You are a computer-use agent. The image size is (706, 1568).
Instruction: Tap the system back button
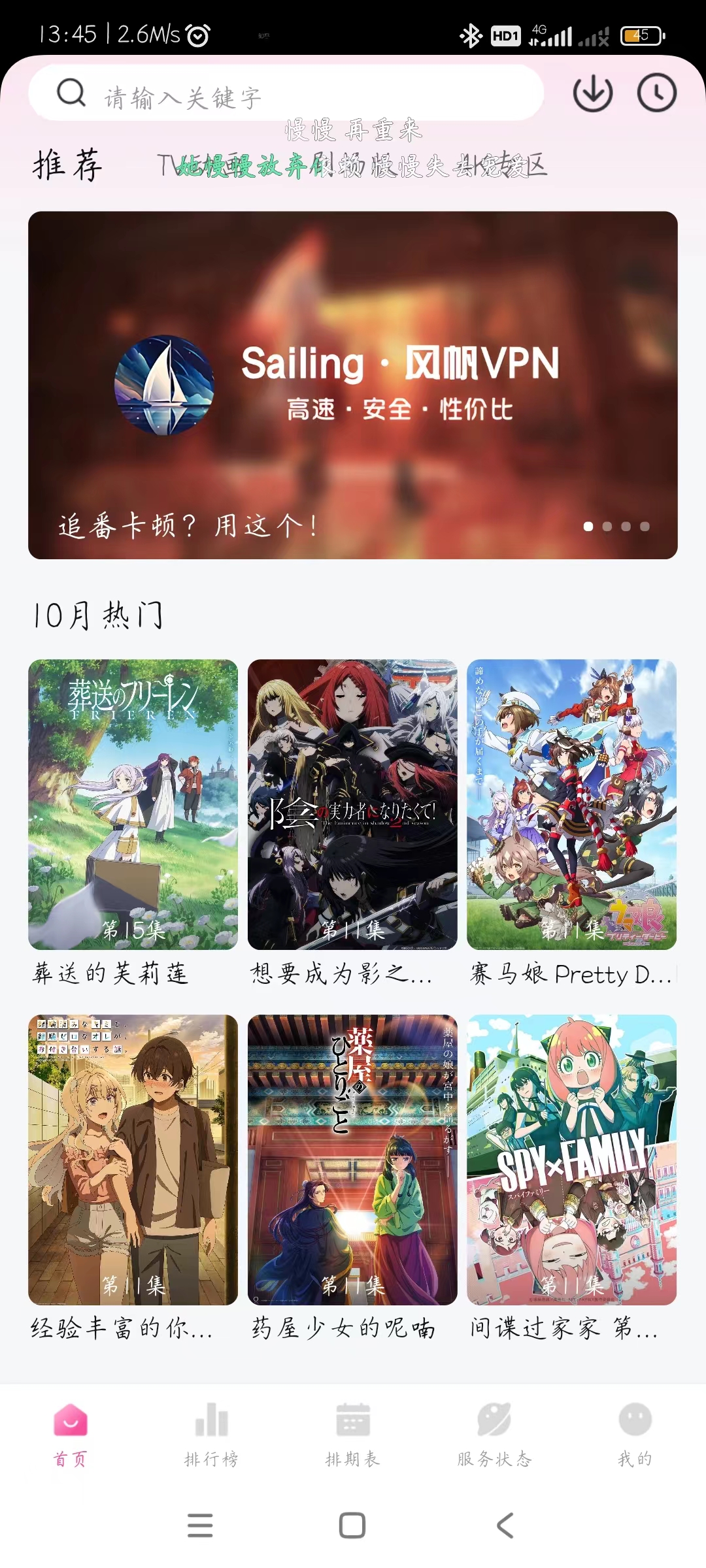(x=505, y=1526)
